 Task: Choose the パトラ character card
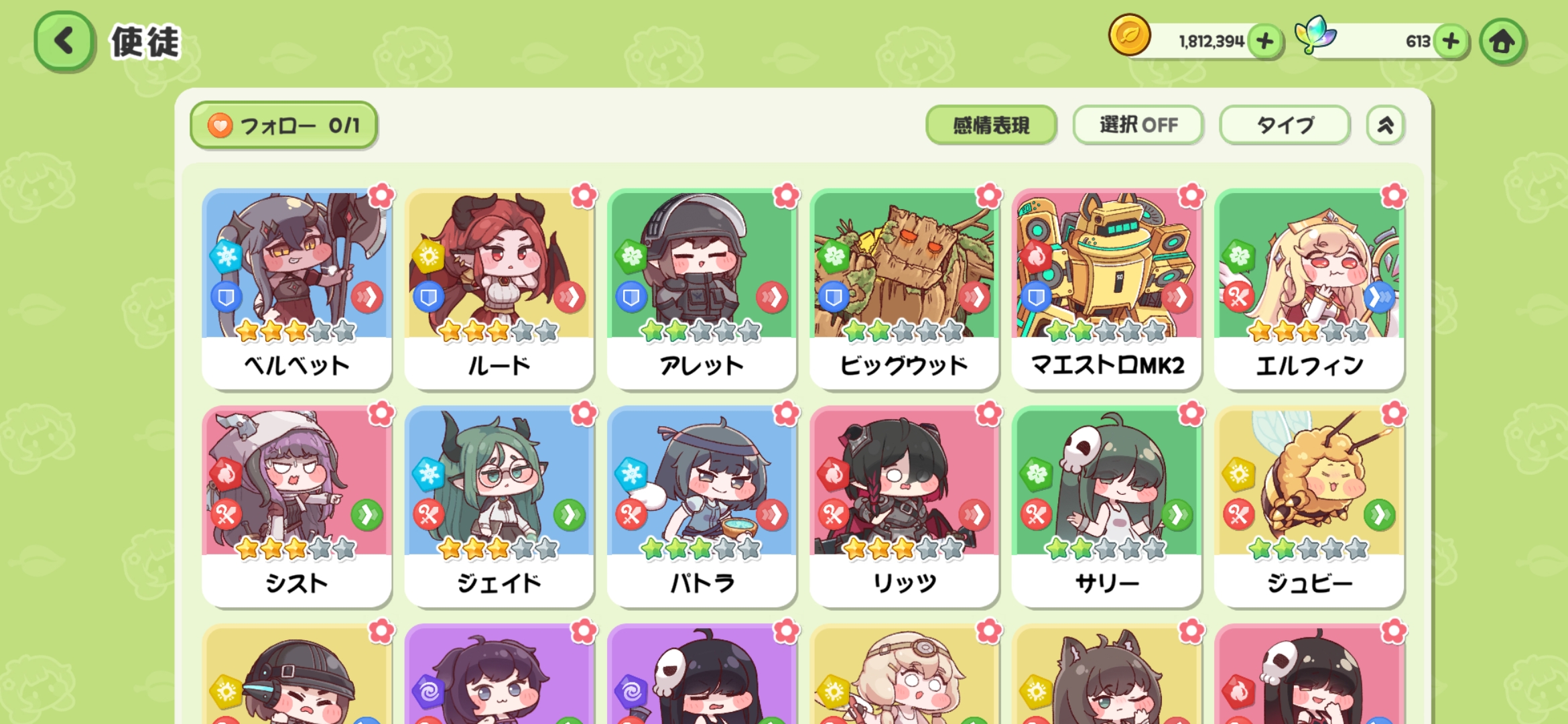(x=702, y=507)
